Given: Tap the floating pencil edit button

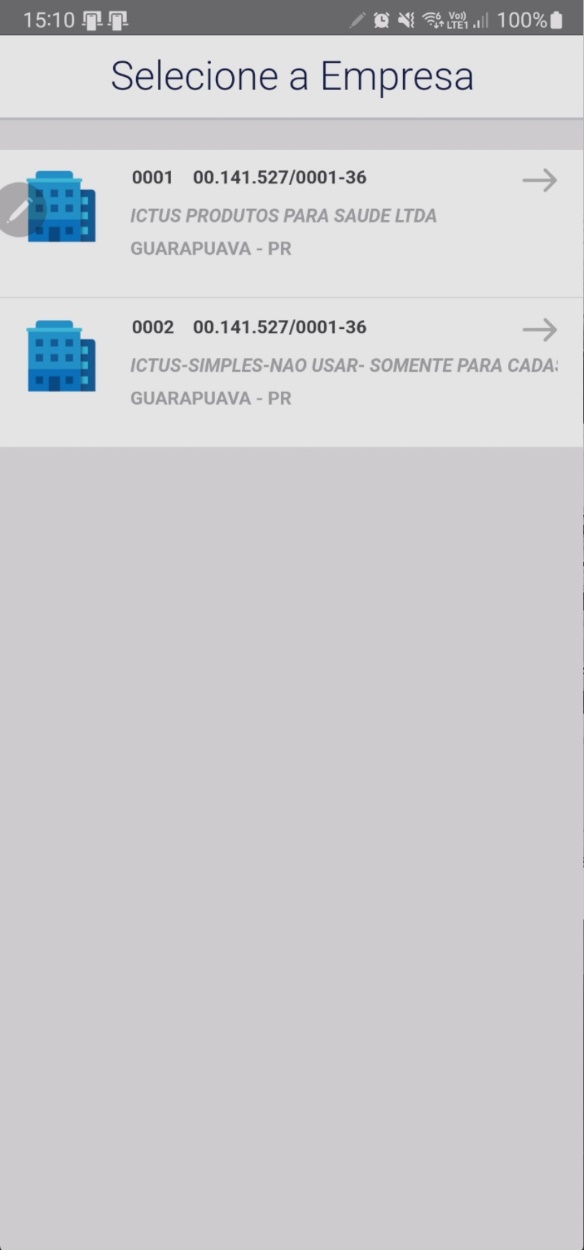Looking at the screenshot, I should 18,210.
